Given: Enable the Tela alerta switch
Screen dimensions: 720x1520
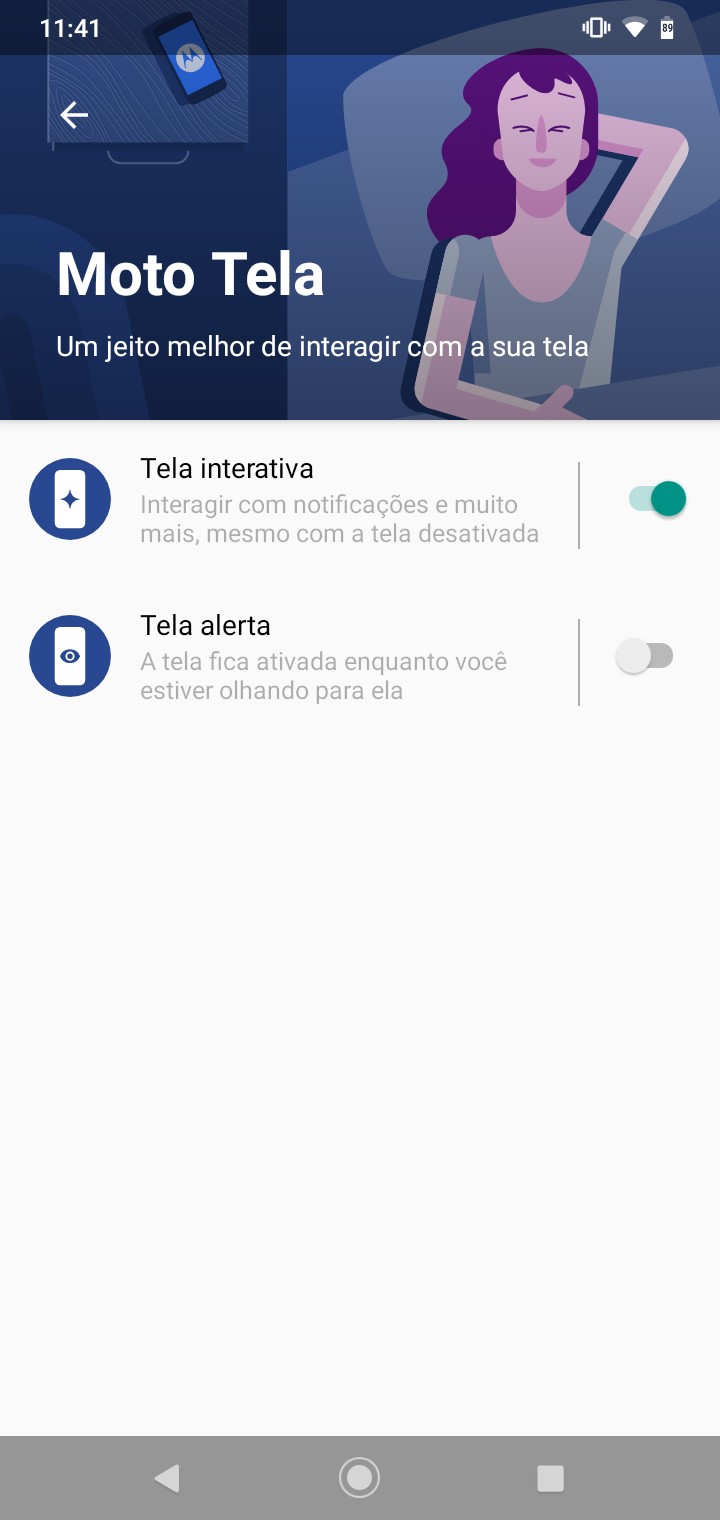Looking at the screenshot, I should [x=645, y=657].
